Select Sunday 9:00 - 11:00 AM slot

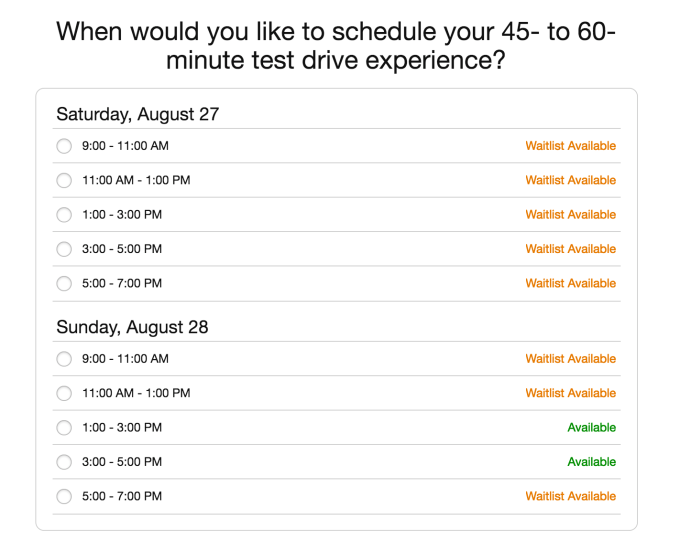click(x=64, y=359)
